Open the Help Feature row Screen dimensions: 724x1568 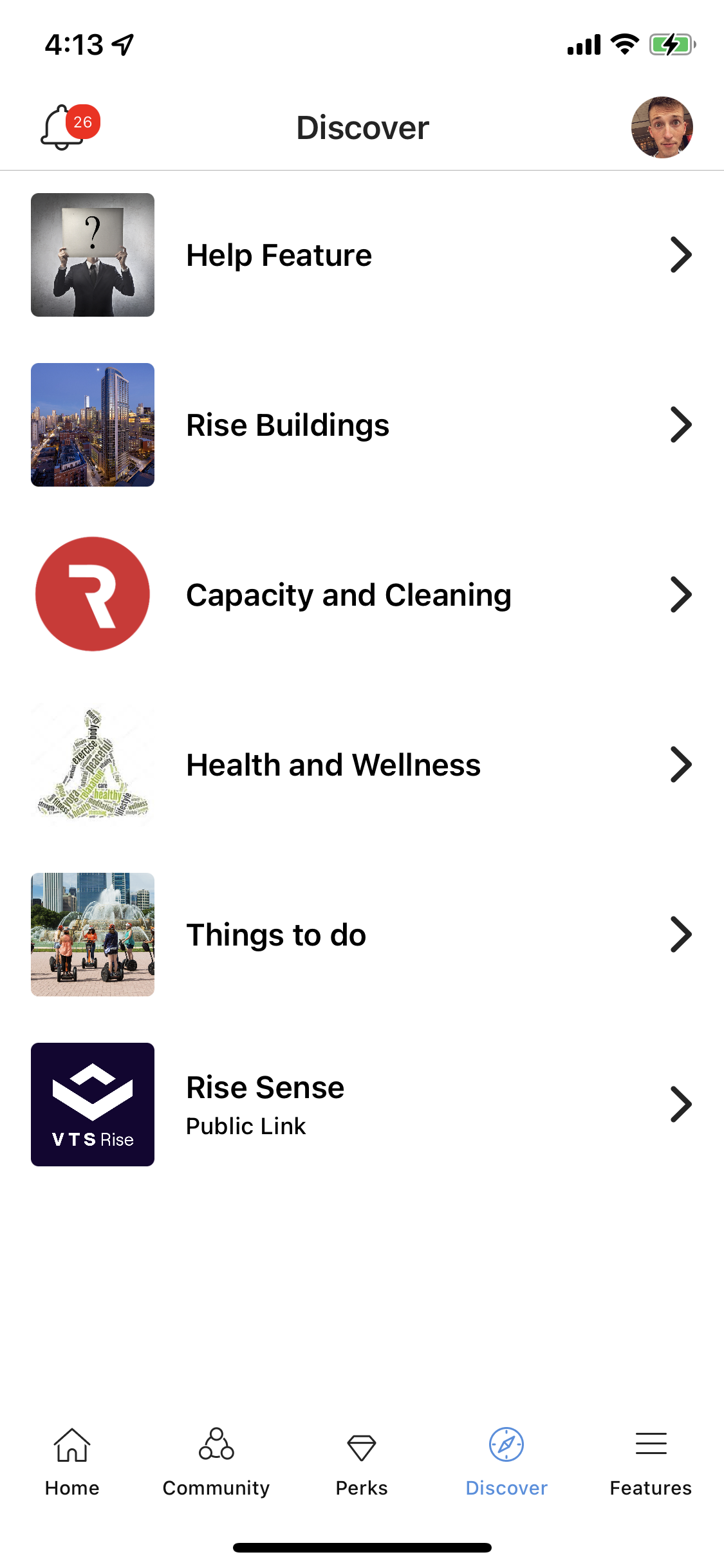(362, 255)
